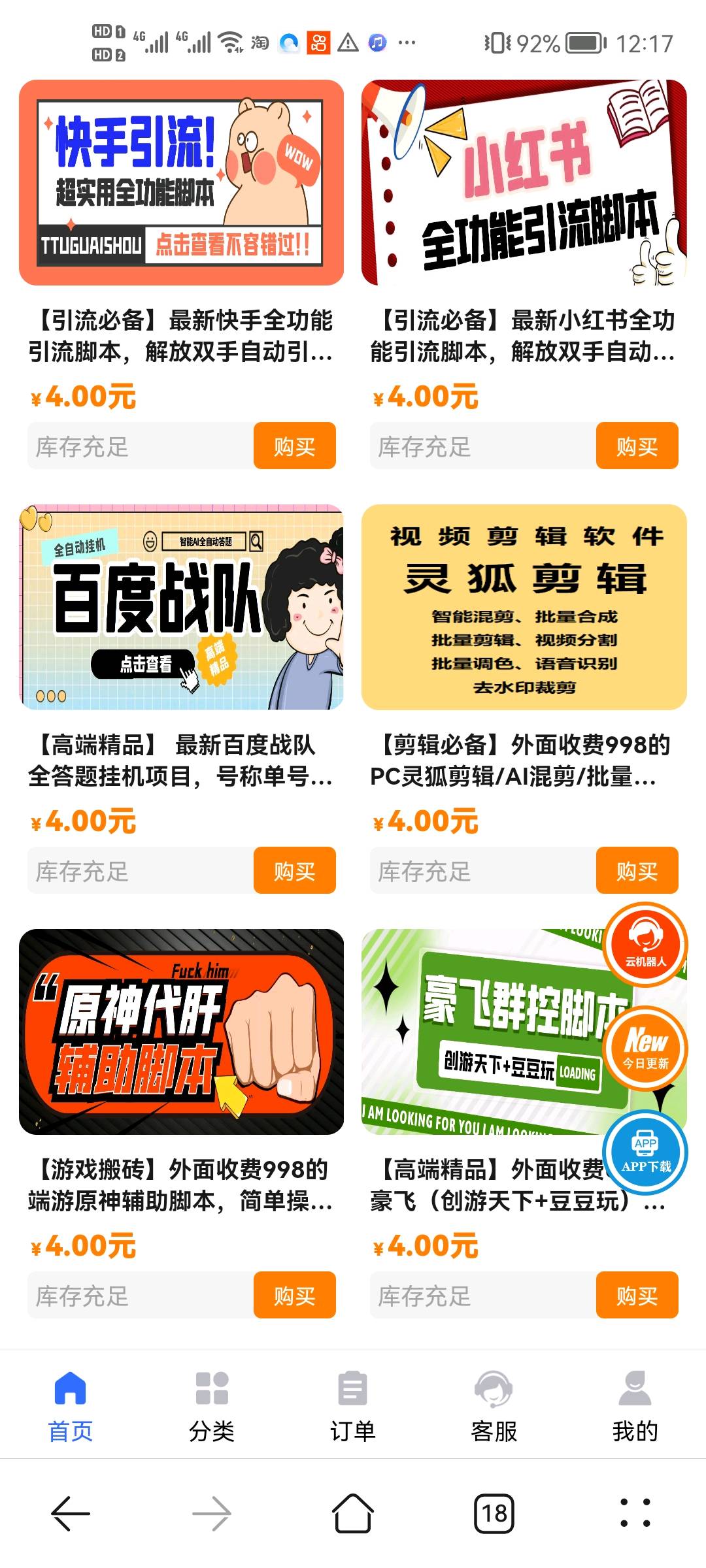Viewport: 706px width, 1568px height.
Task: Switch to the 分类 tab
Action: (212, 1405)
